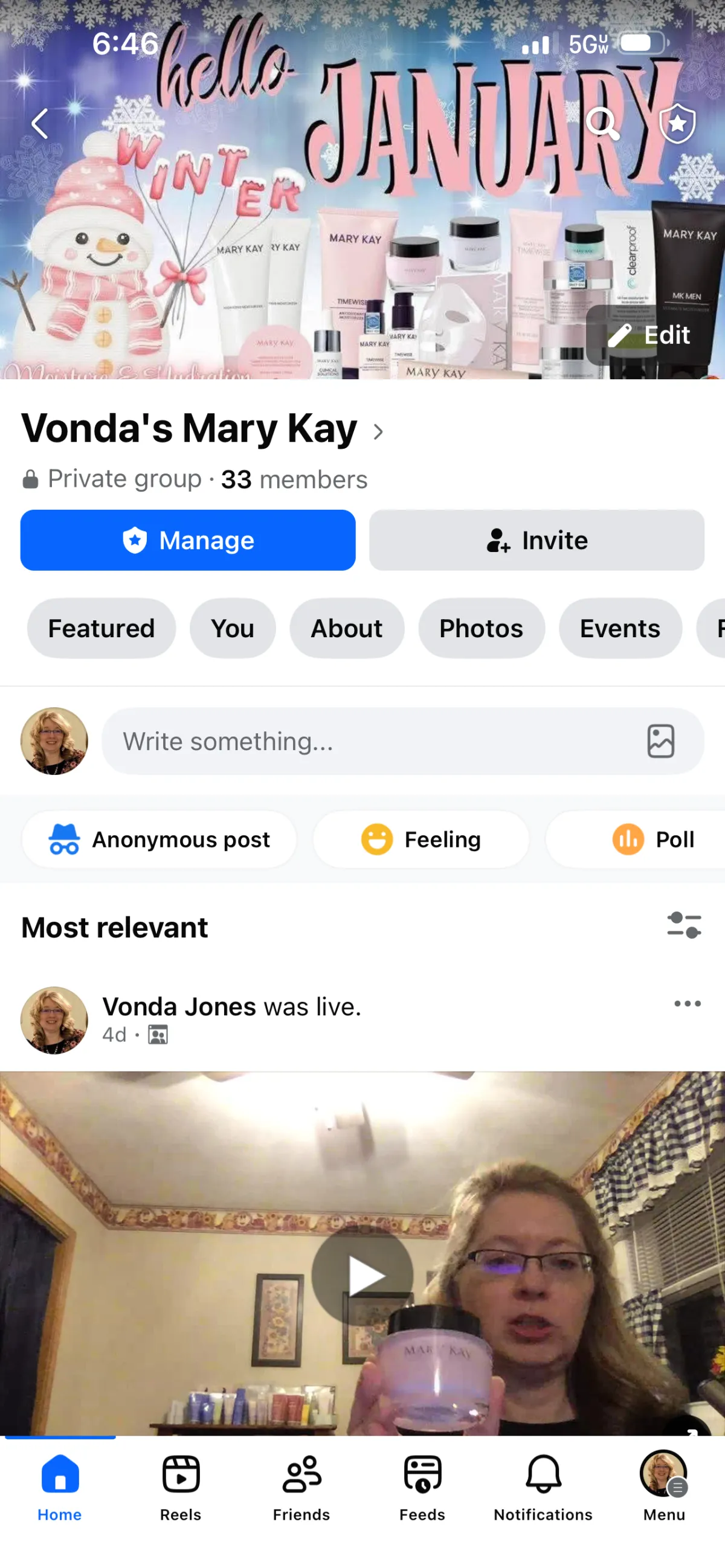Start a Poll
This screenshot has width=725, height=1568.
click(x=652, y=840)
